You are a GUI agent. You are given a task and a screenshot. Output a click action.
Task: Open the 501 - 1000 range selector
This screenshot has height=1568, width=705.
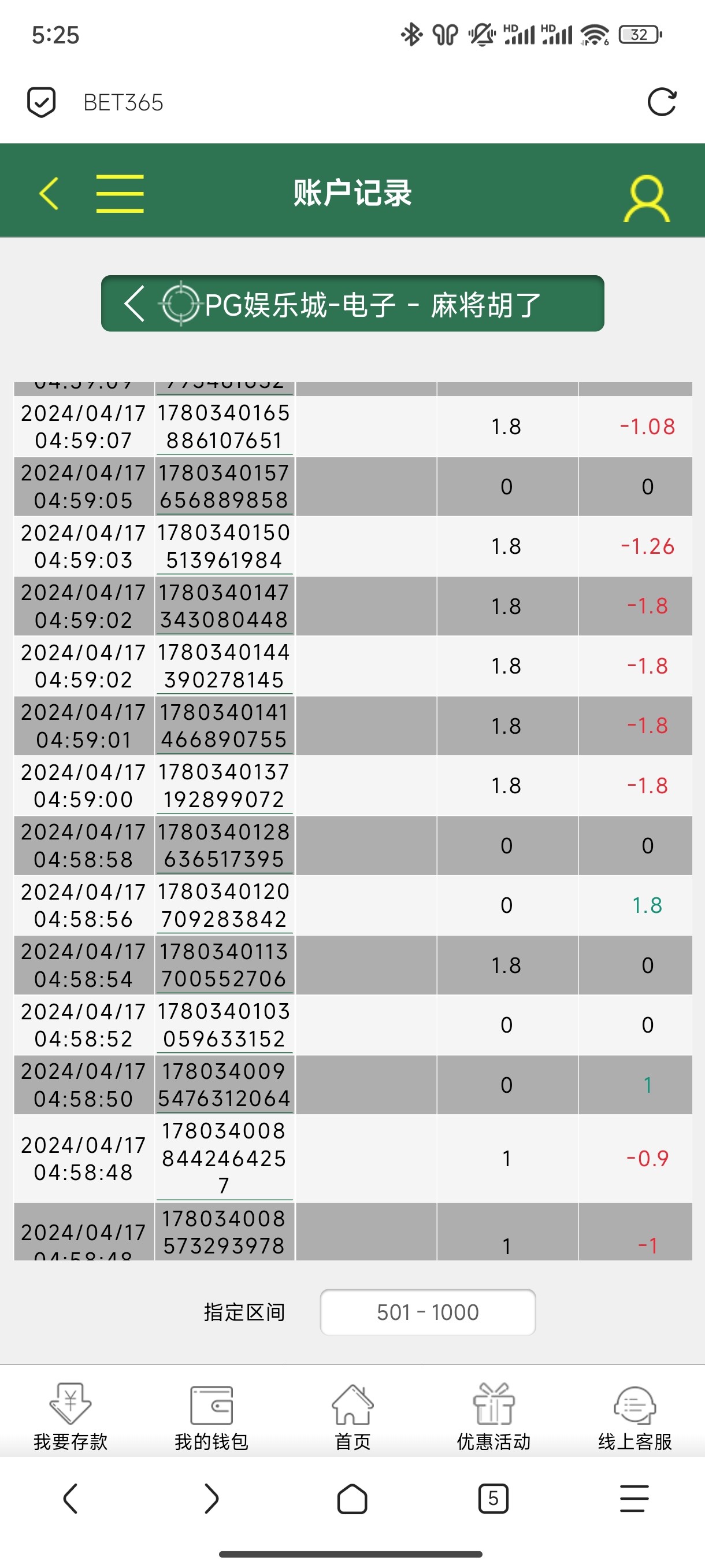428,1312
